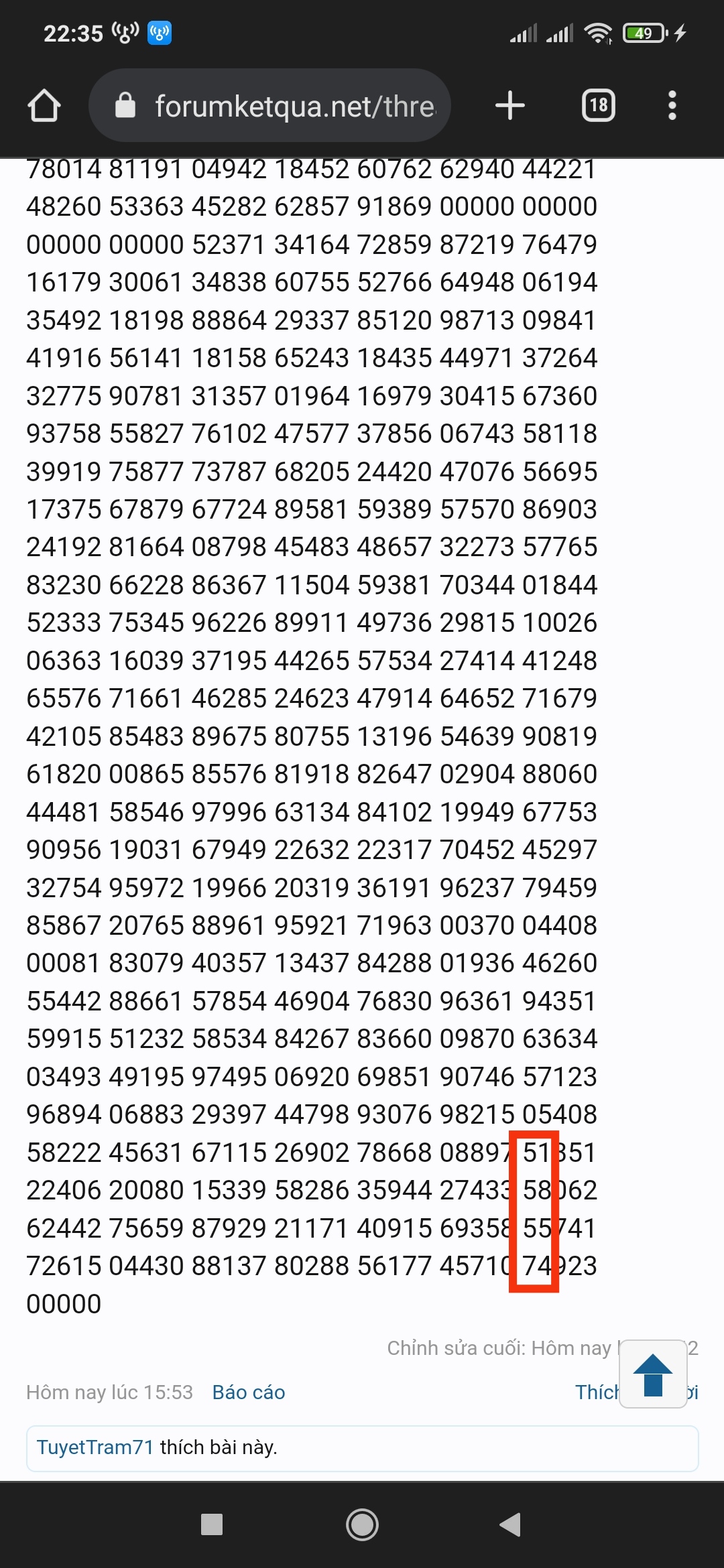Open TuyetTram71's profile
This screenshot has height=1568, width=724.
95,1447
